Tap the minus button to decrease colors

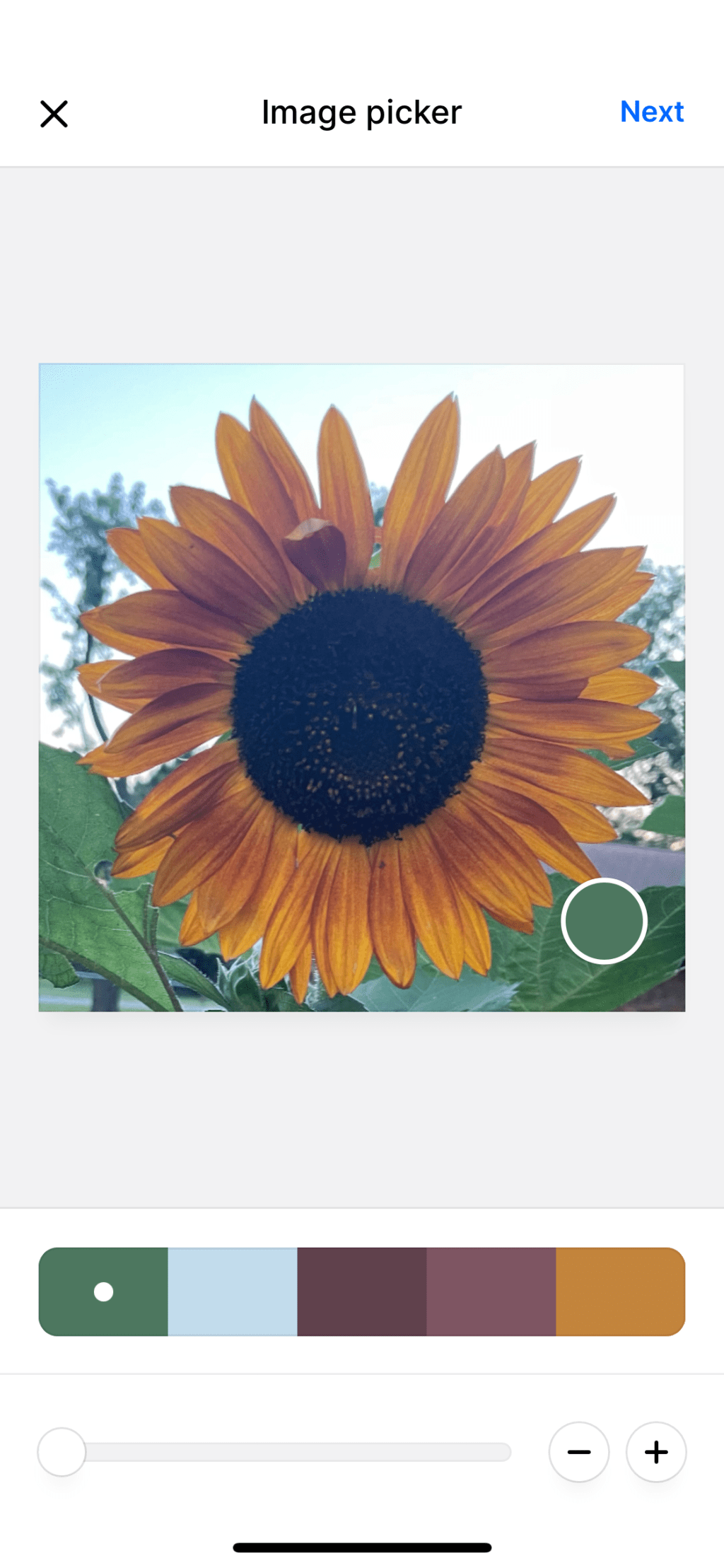[579, 1452]
